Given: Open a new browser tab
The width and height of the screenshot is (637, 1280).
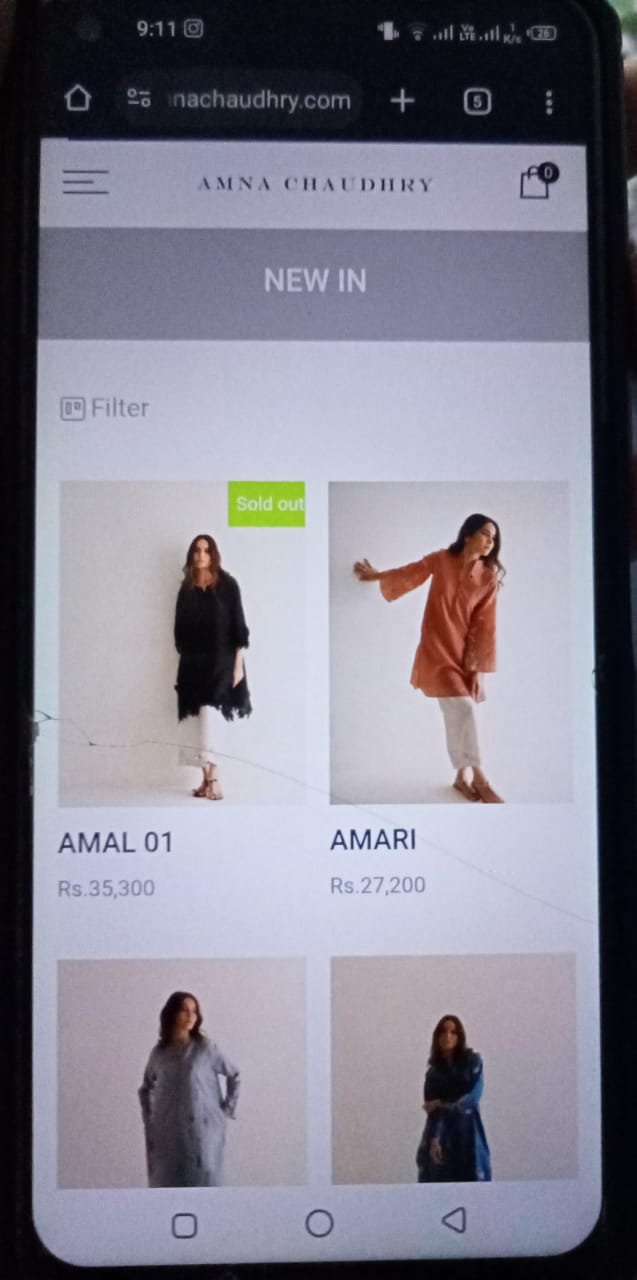Looking at the screenshot, I should pyautogui.click(x=402, y=100).
